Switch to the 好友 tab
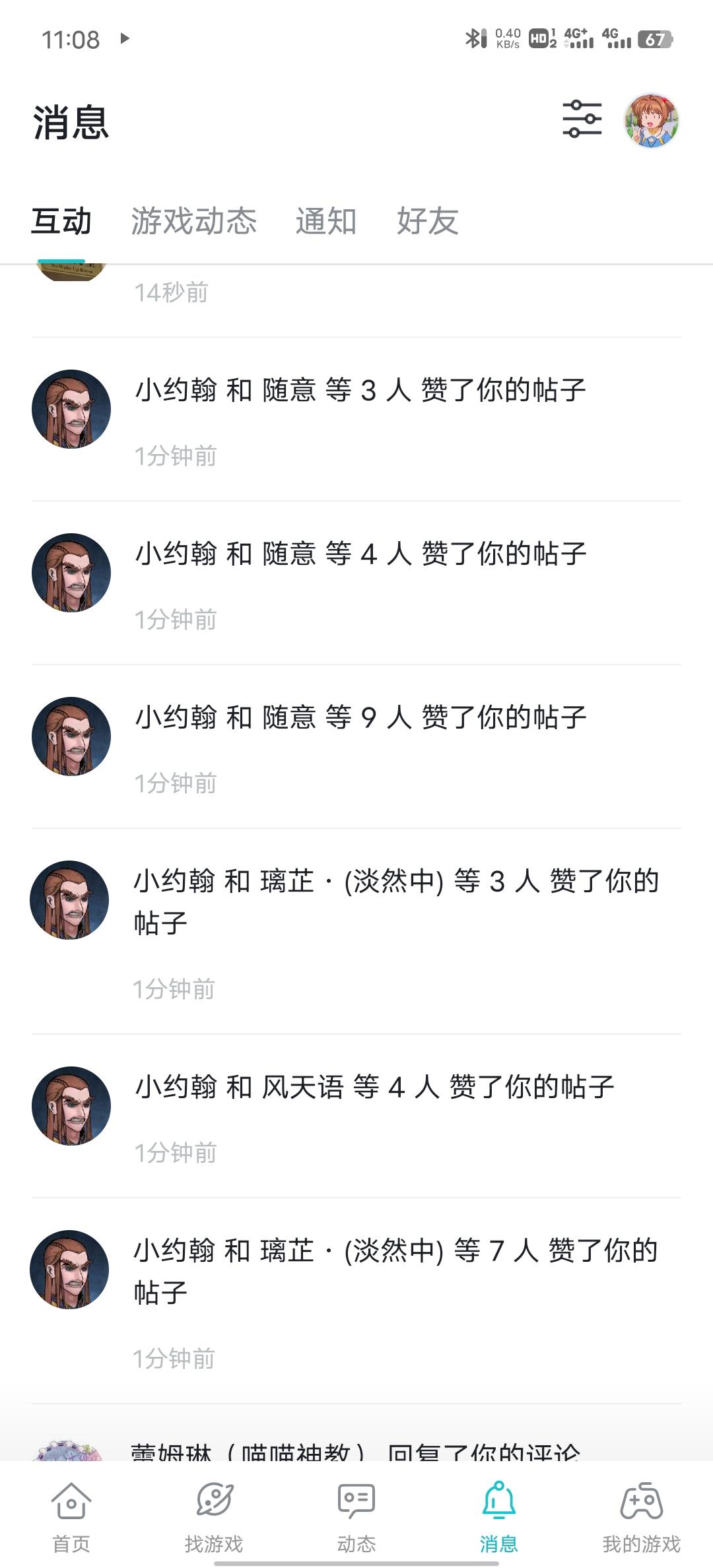The height and width of the screenshot is (1568, 713). [x=427, y=221]
